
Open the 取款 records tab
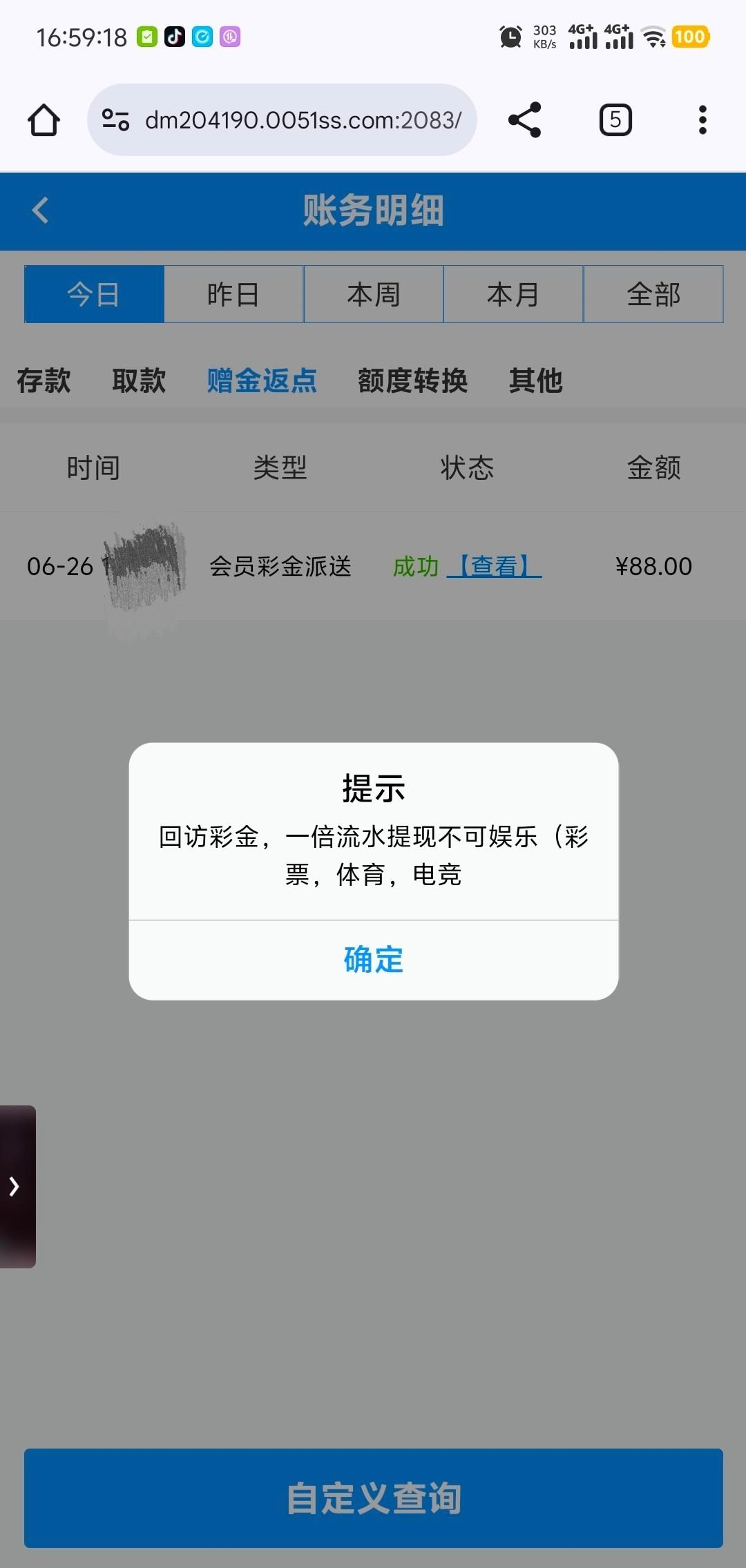tap(139, 380)
